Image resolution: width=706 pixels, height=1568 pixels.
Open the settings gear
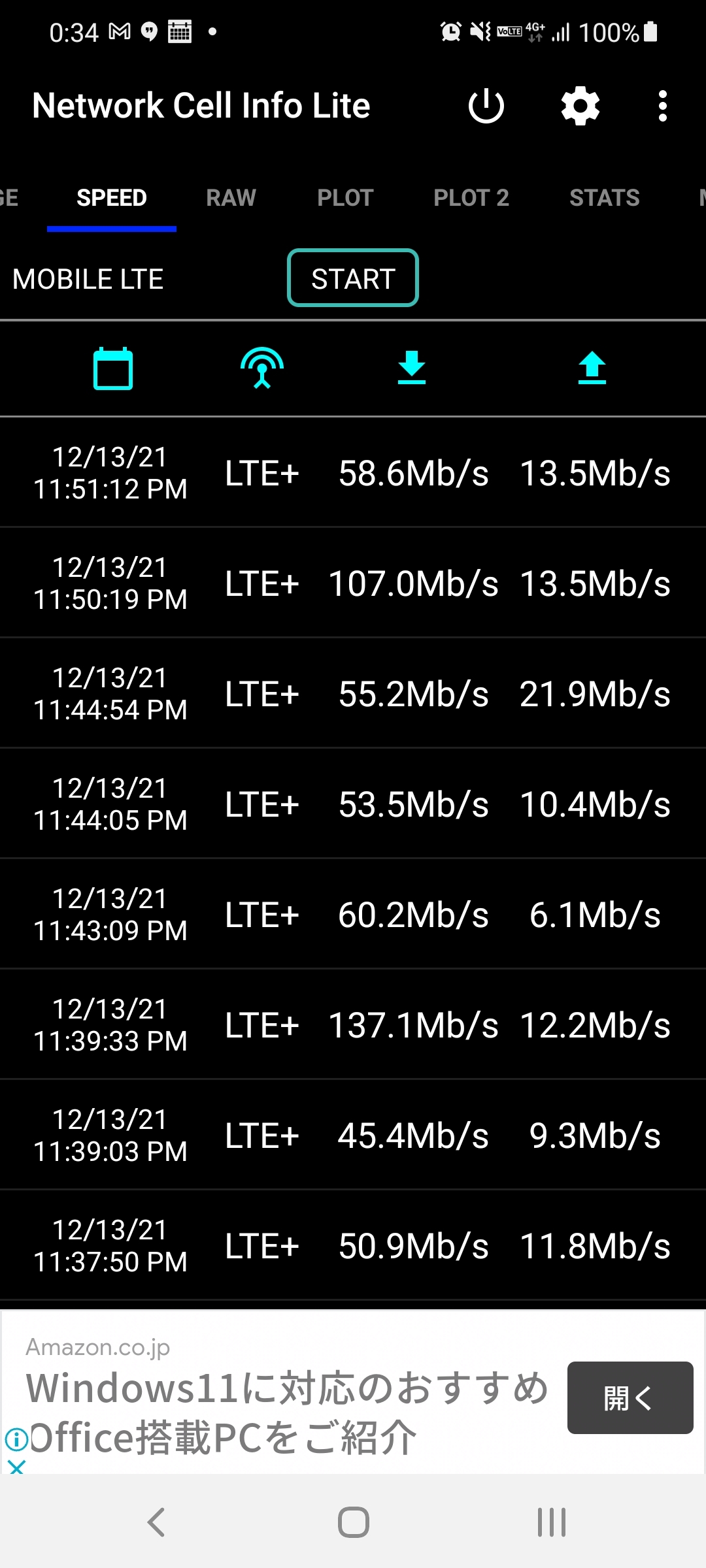click(580, 106)
